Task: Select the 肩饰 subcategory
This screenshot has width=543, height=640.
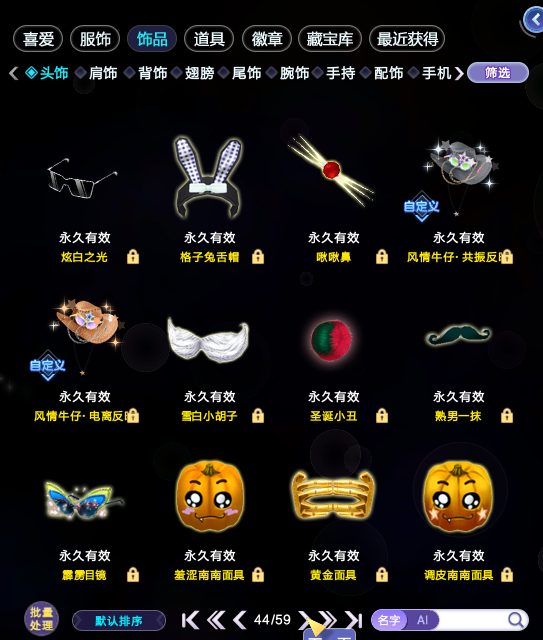Action: coord(103,73)
